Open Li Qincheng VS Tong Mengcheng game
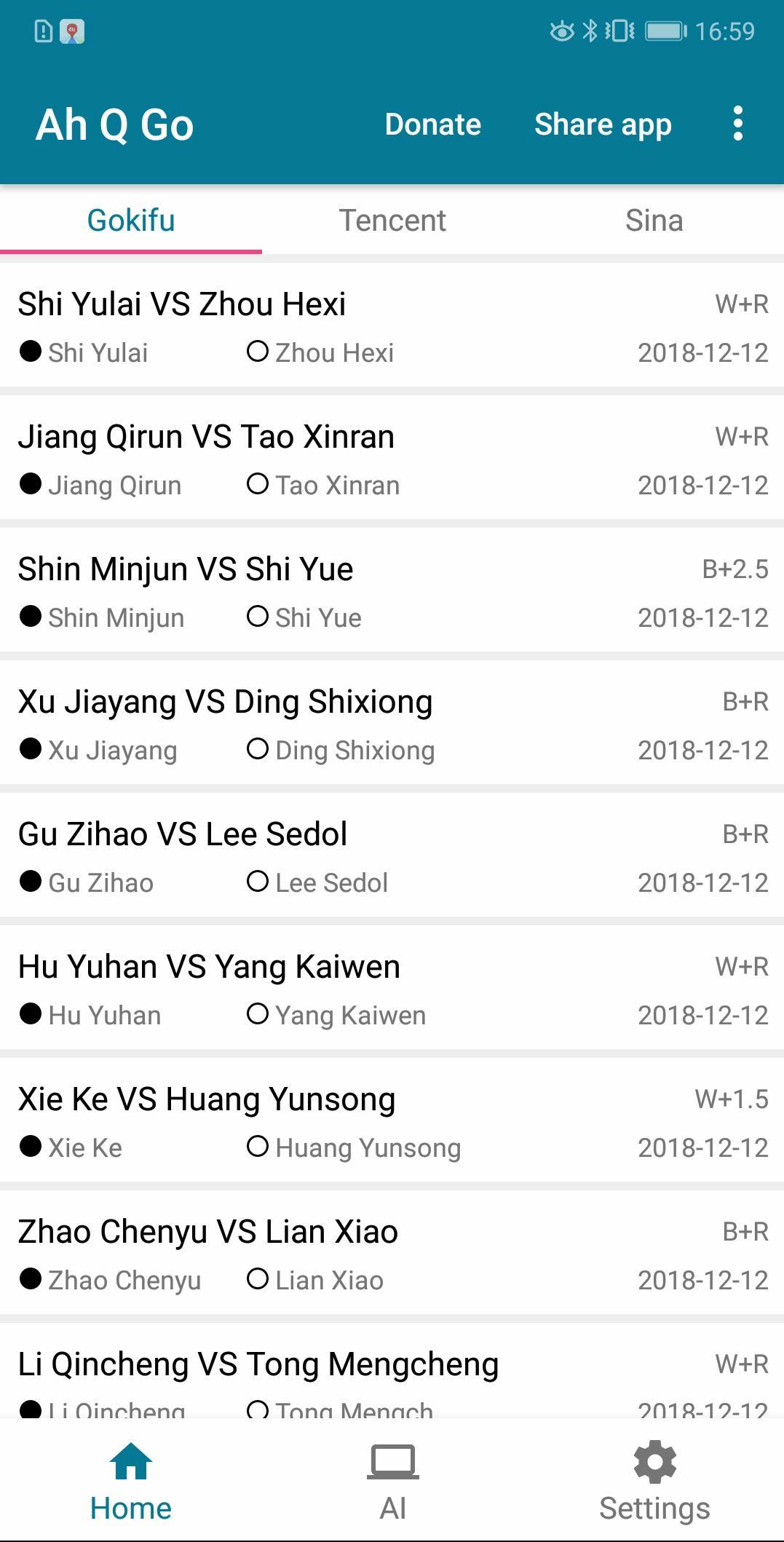Viewport: 784px width, 1542px height. tap(392, 1375)
